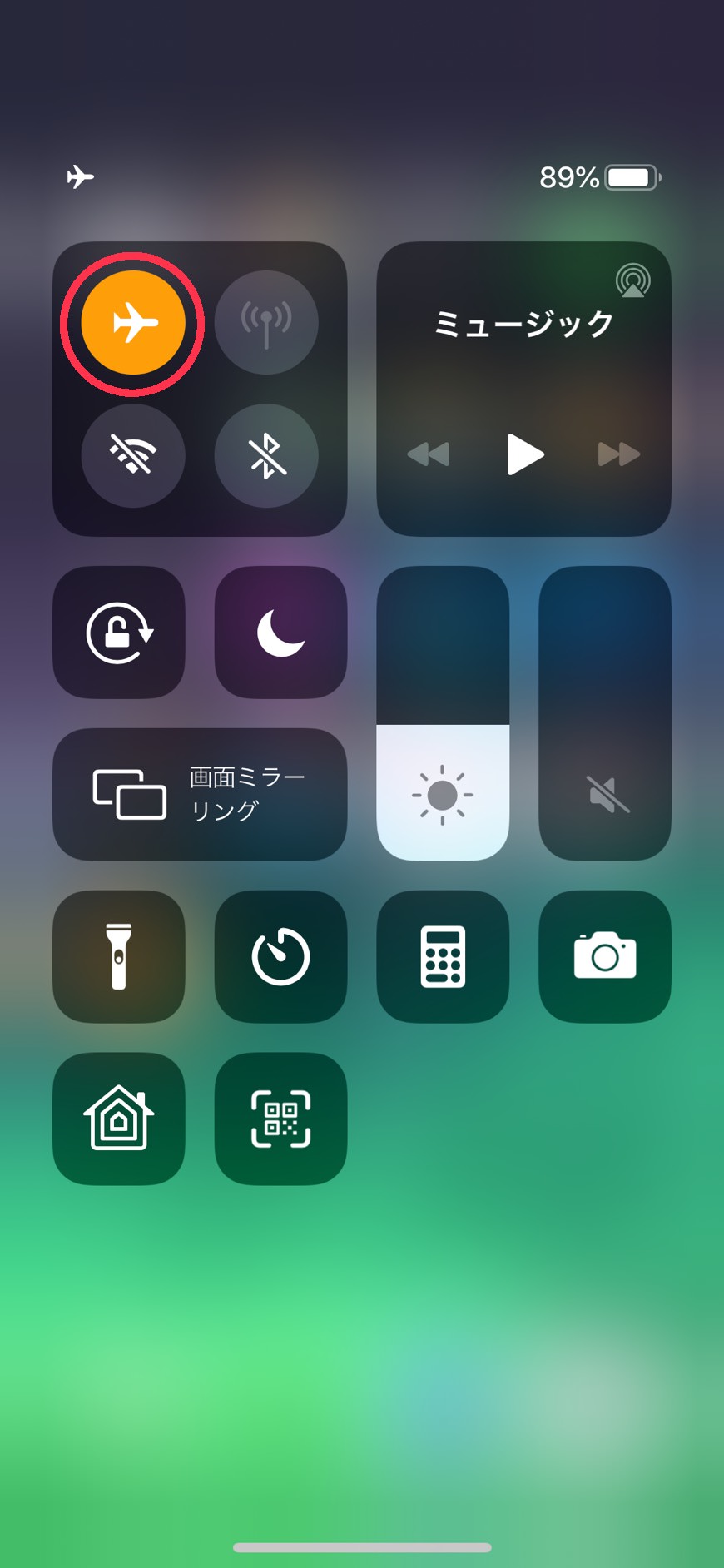Enable Do Not Disturb moon
This screenshot has width=724, height=1568.
point(280,633)
